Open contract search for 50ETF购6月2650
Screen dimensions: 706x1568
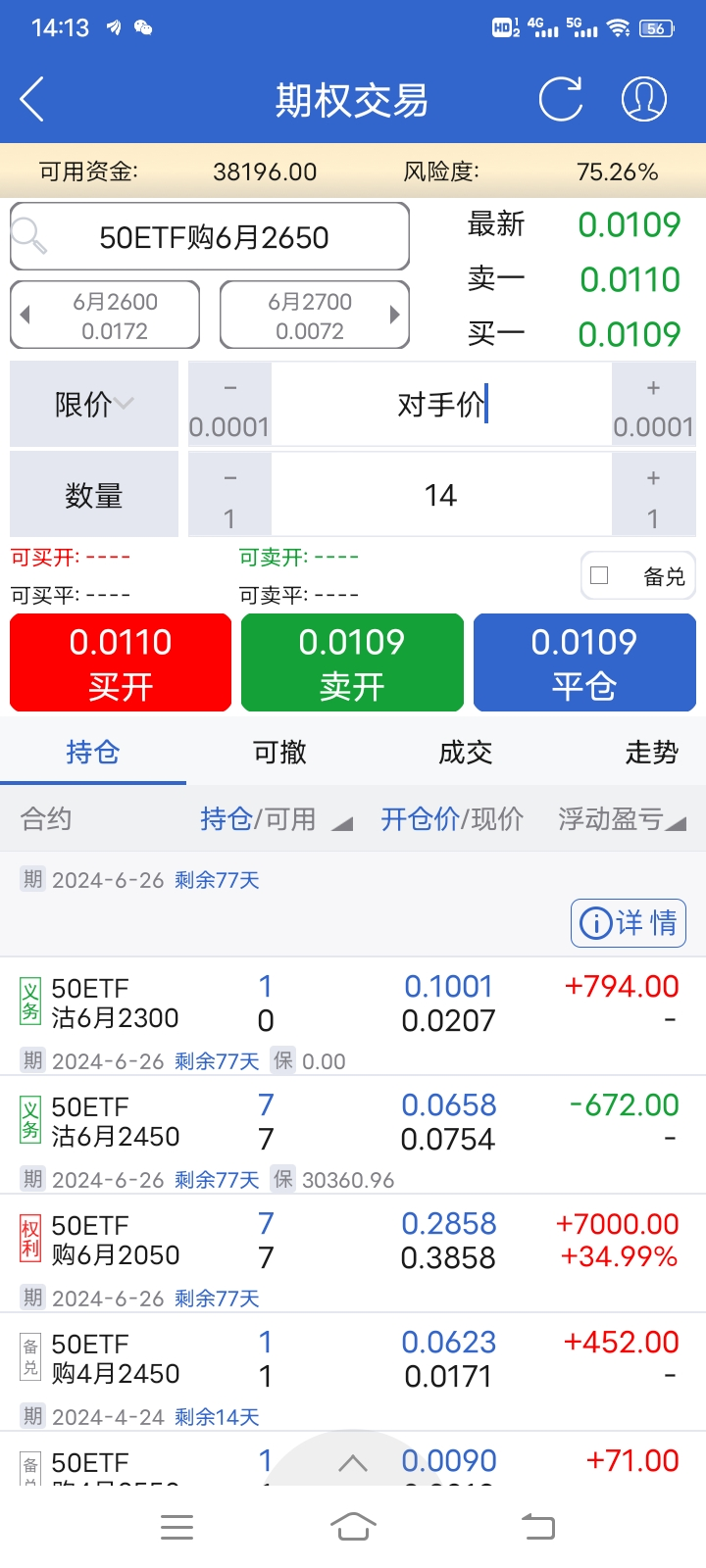(x=210, y=237)
